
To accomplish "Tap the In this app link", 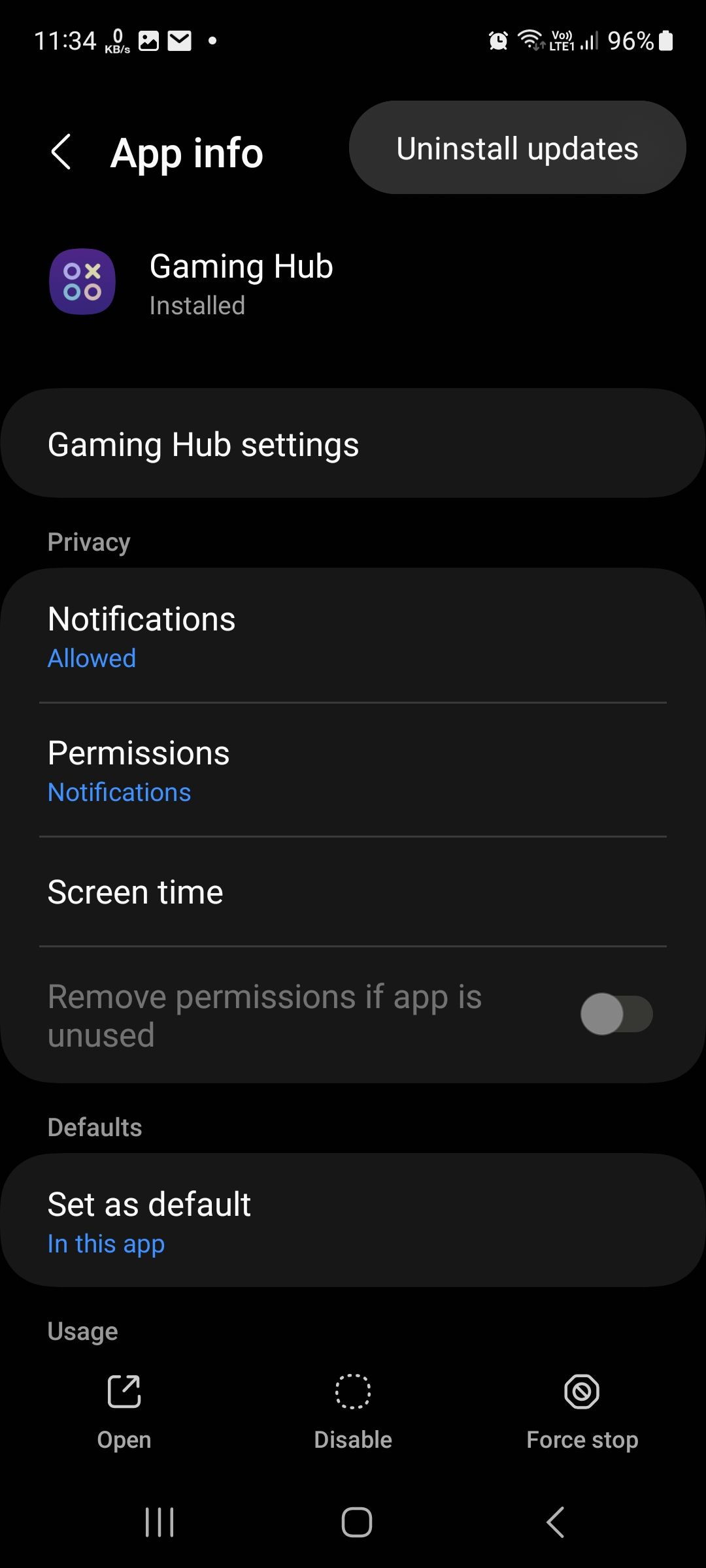I will (105, 1243).
